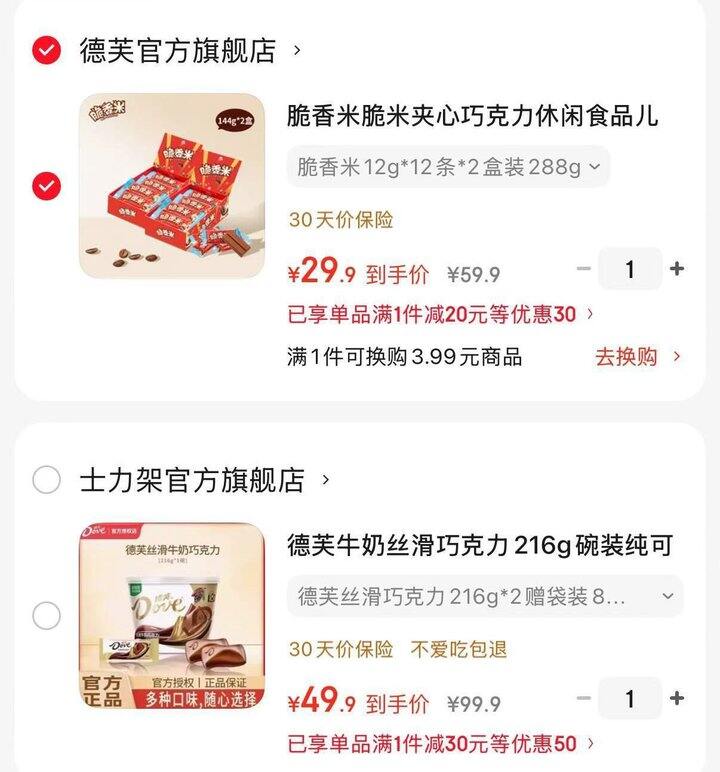Click the 满1件可换购3.99元商品 text
The width and height of the screenshot is (720, 772).
point(402,357)
